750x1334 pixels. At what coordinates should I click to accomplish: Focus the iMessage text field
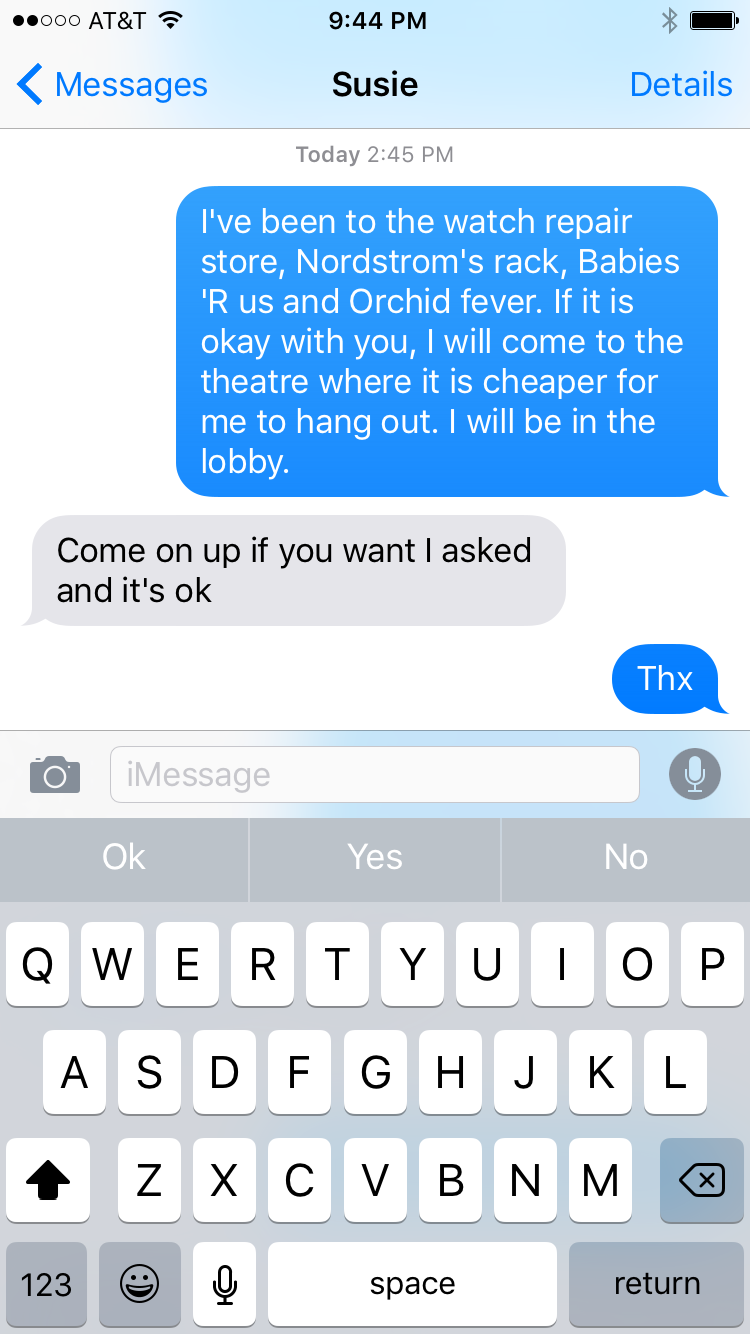tap(374, 774)
